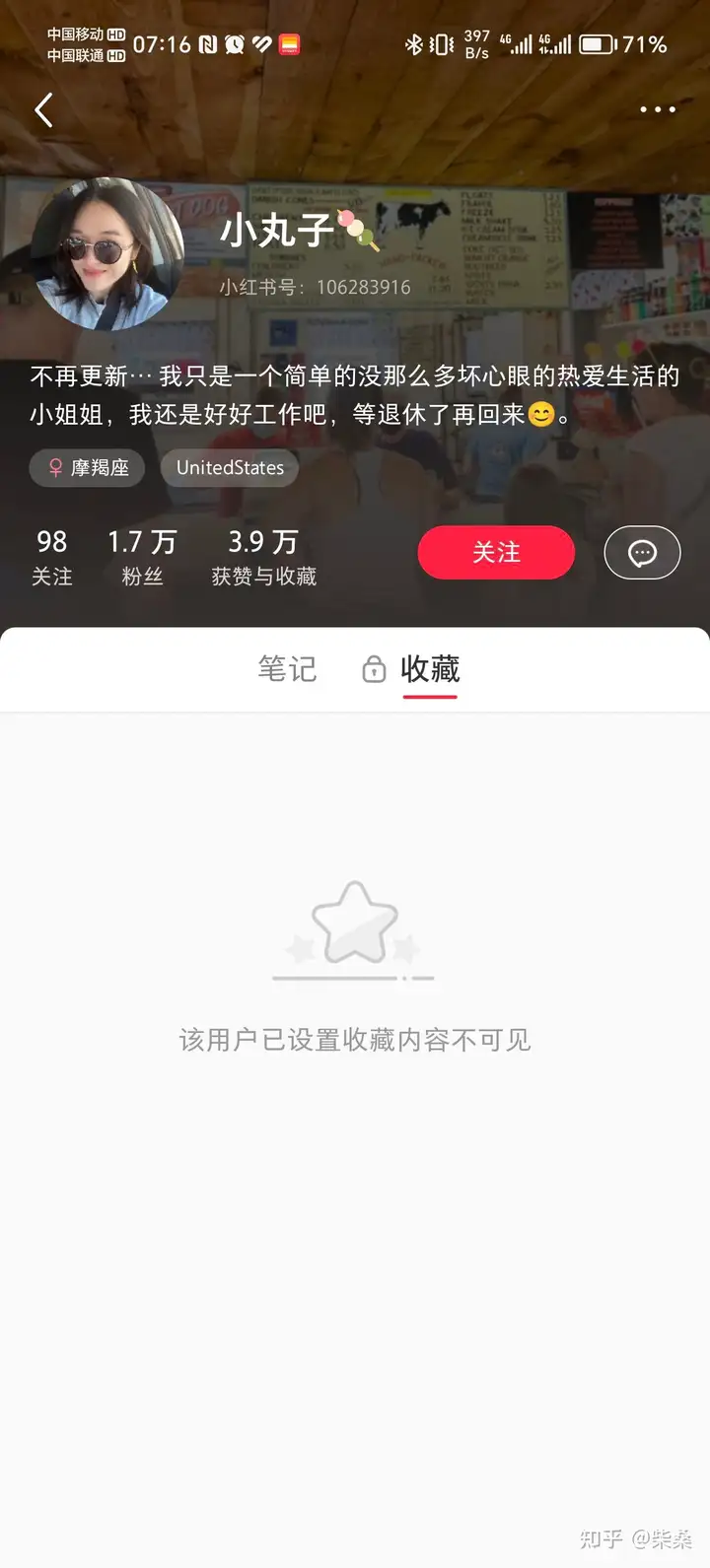Open the 1.7万 粉丝 followers list
Image resolution: width=710 pixels, height=1568 pixels.
click(142, 557)
